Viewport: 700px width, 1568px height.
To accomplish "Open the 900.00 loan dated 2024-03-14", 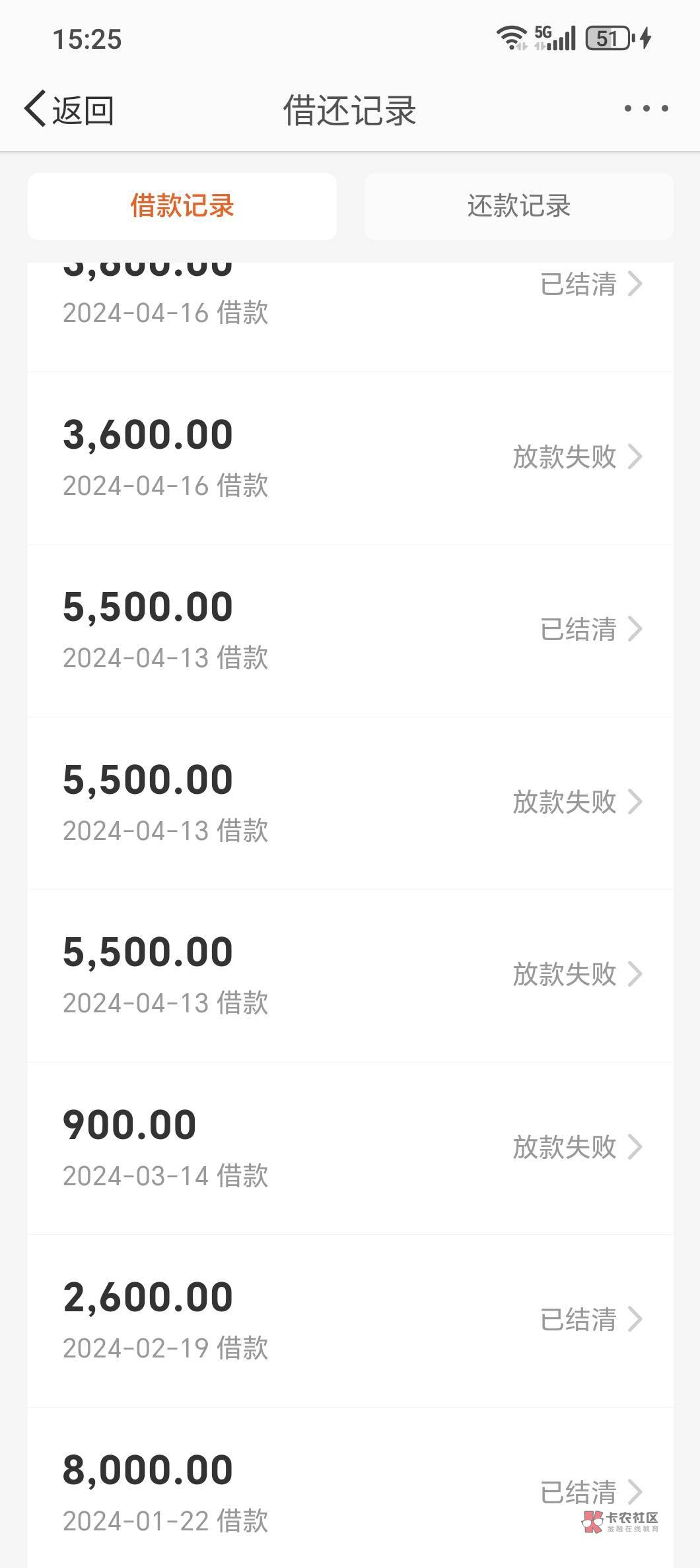I will [351, 1148].
